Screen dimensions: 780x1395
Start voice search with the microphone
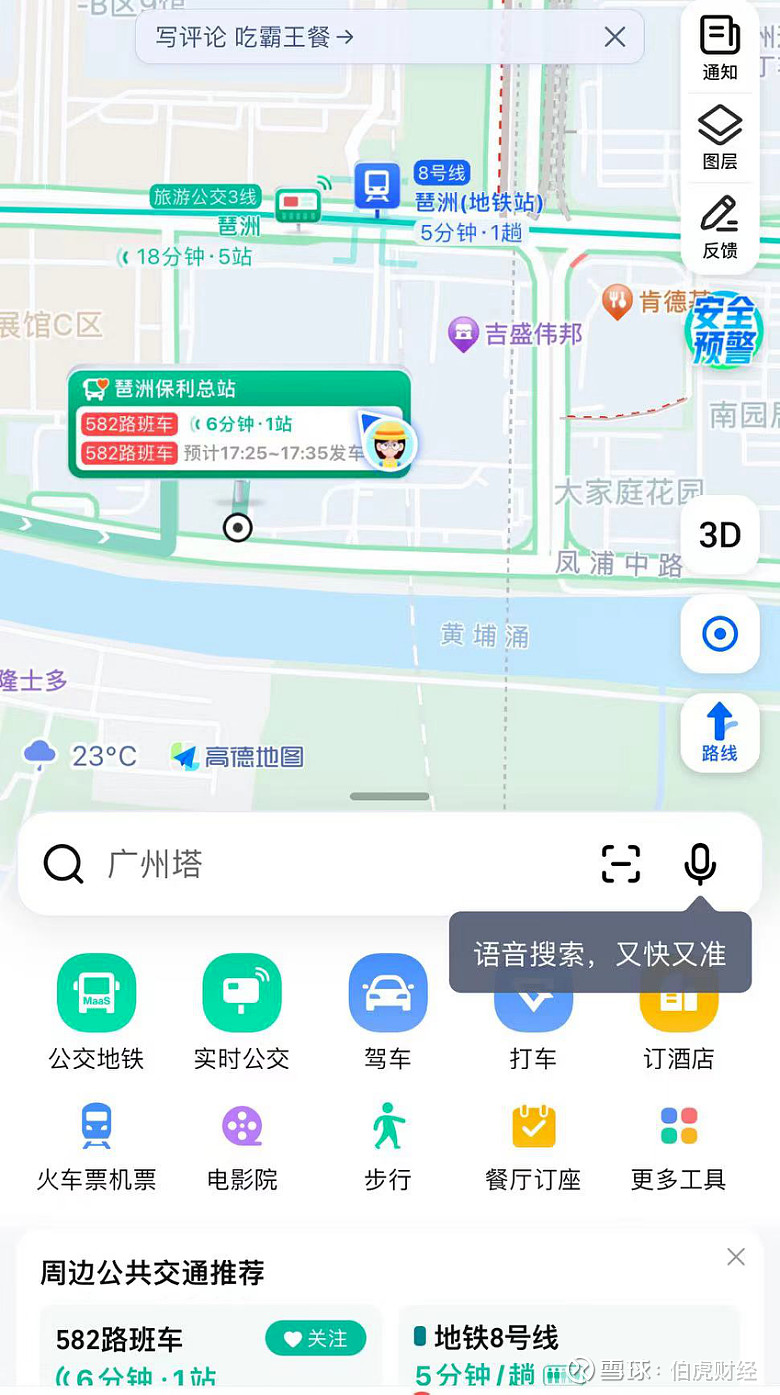click(x=700, y=863)
